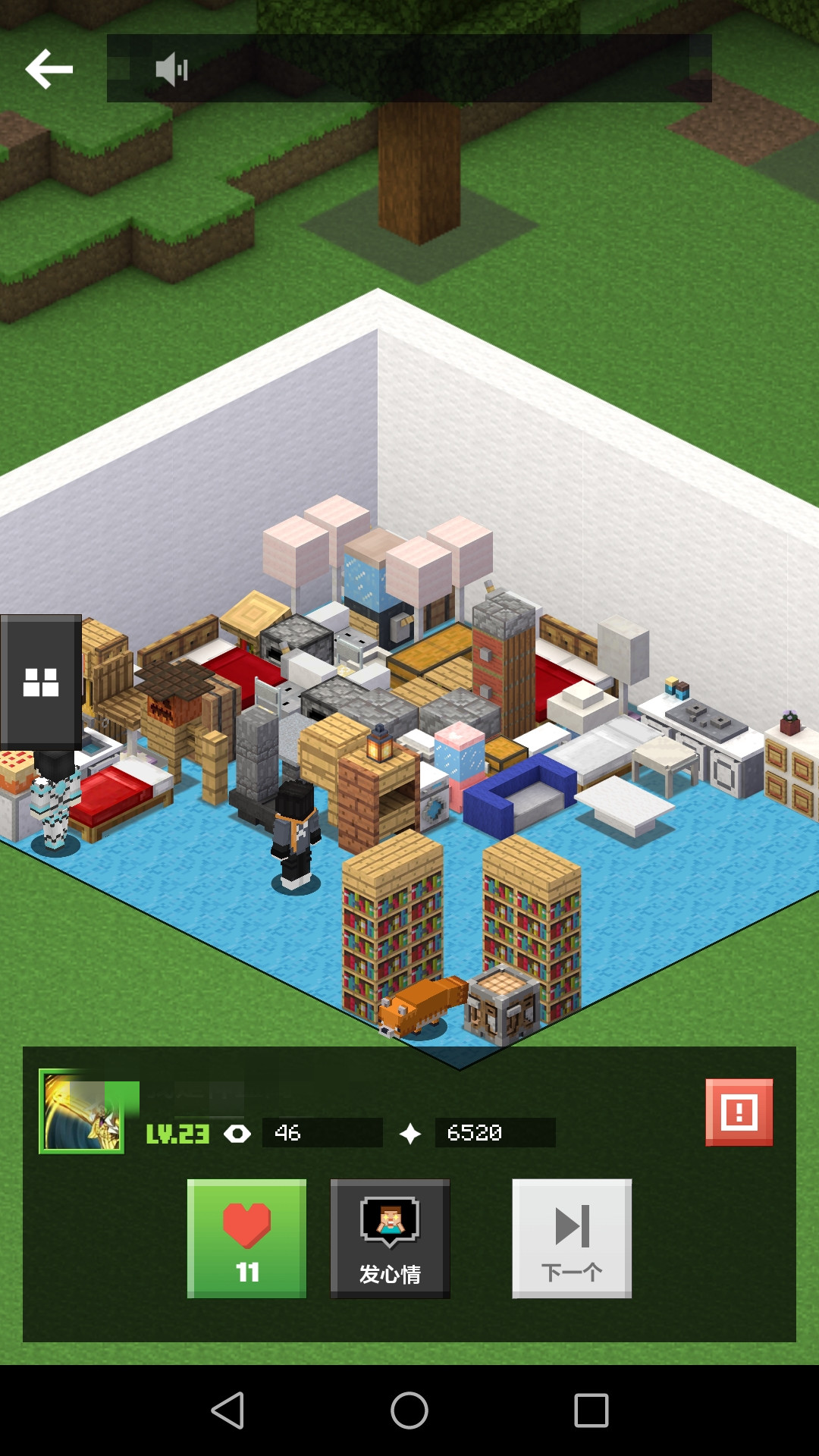
Task: Tap the system home button
Action: click(409, 1410)
